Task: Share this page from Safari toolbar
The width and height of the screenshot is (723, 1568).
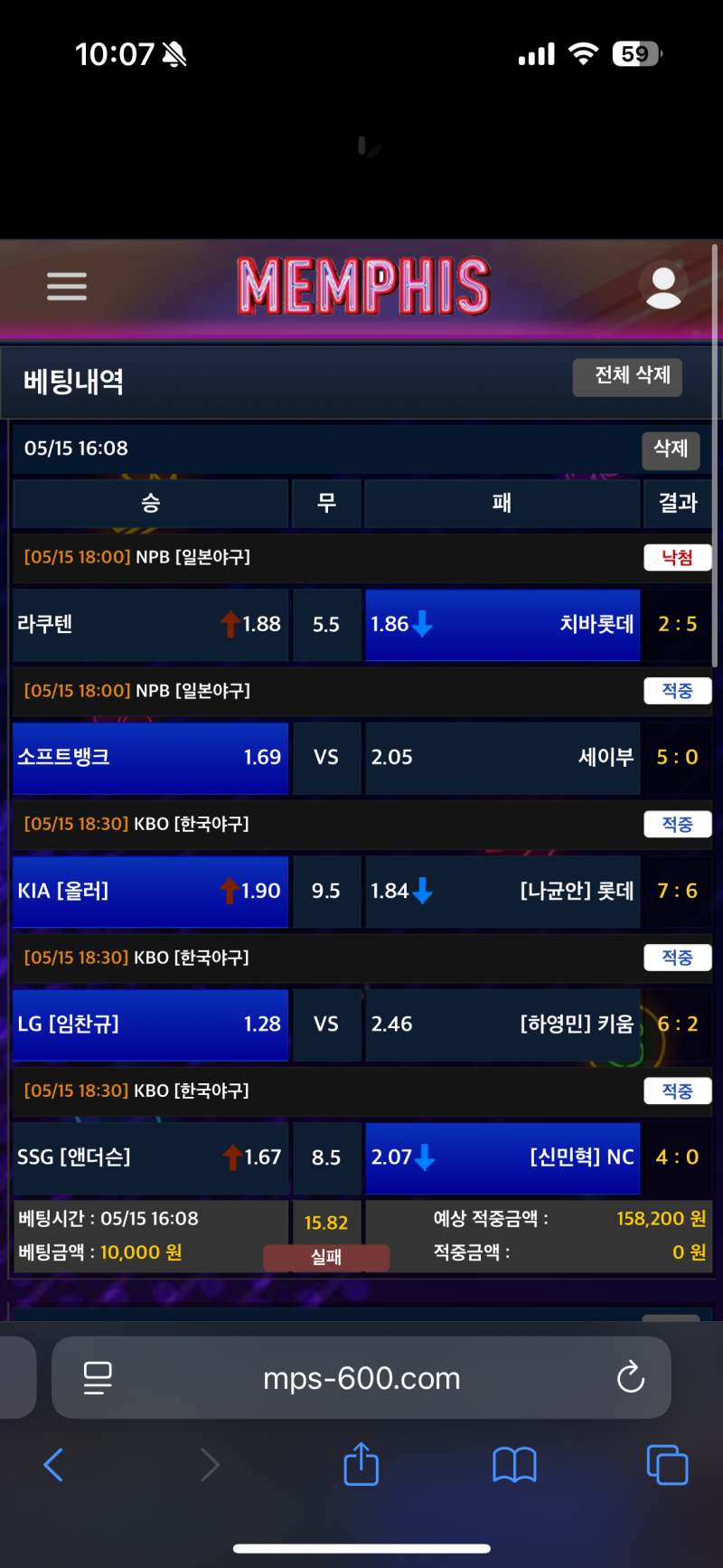Action: [x=361, y=1465]
